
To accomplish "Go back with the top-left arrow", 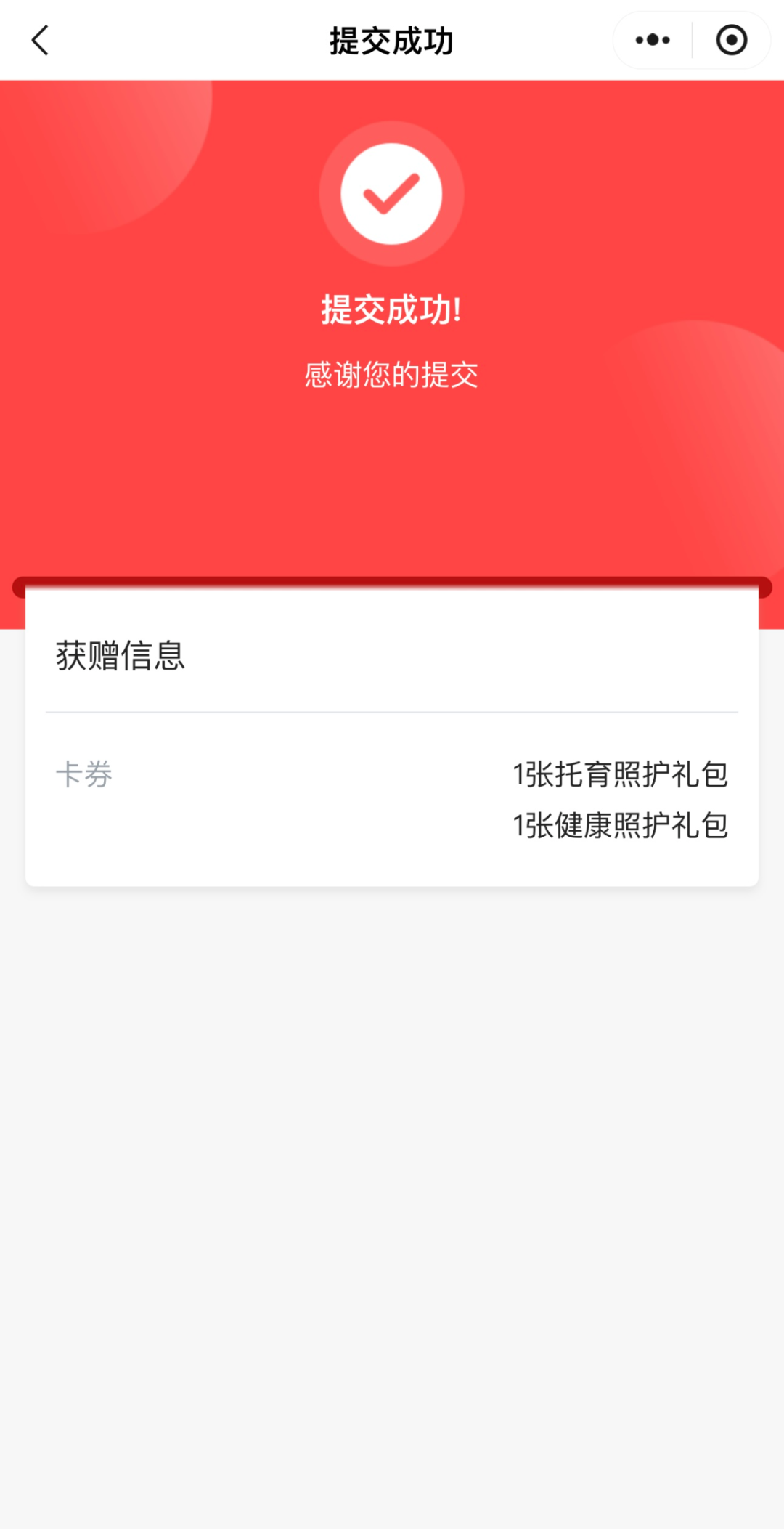I will click(x=41, y=41).
